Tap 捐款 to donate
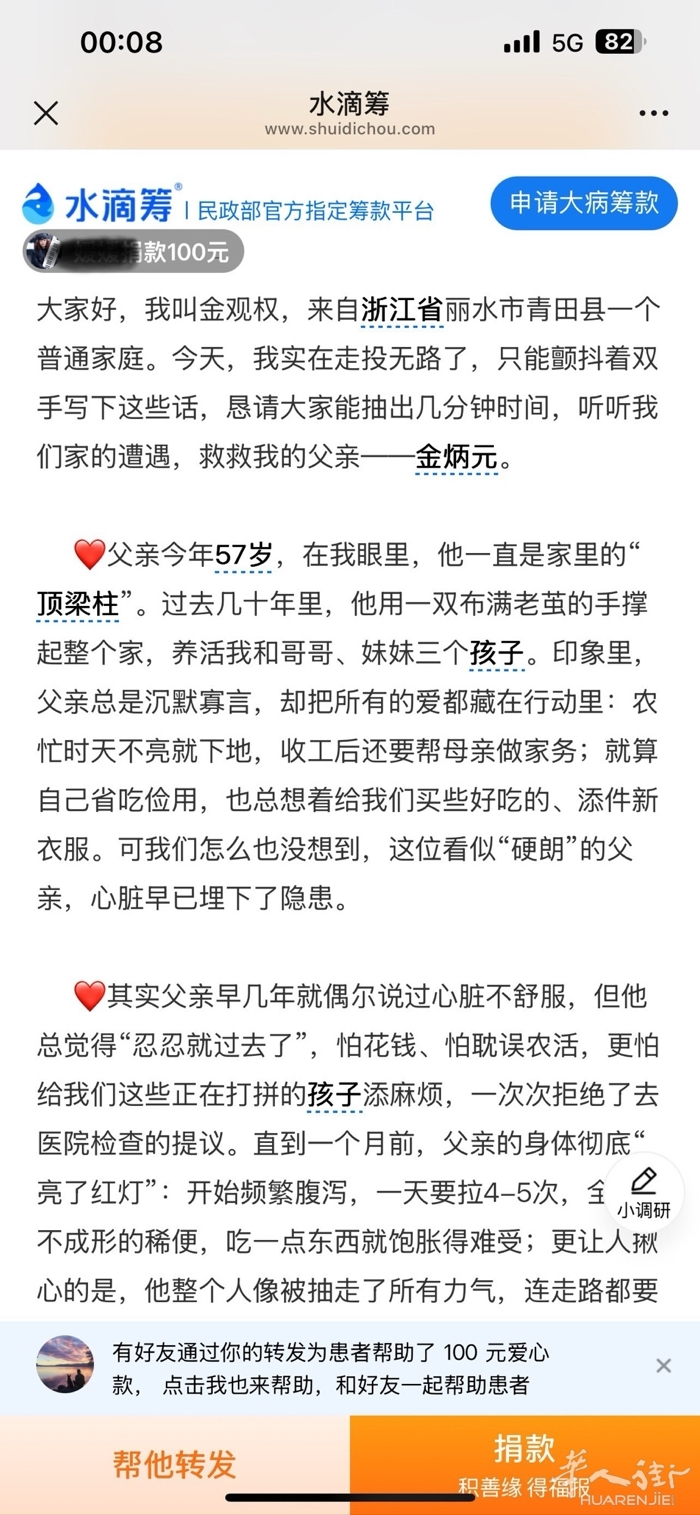This screenshot has height=1515, width=700. [x=524, y=1460]
